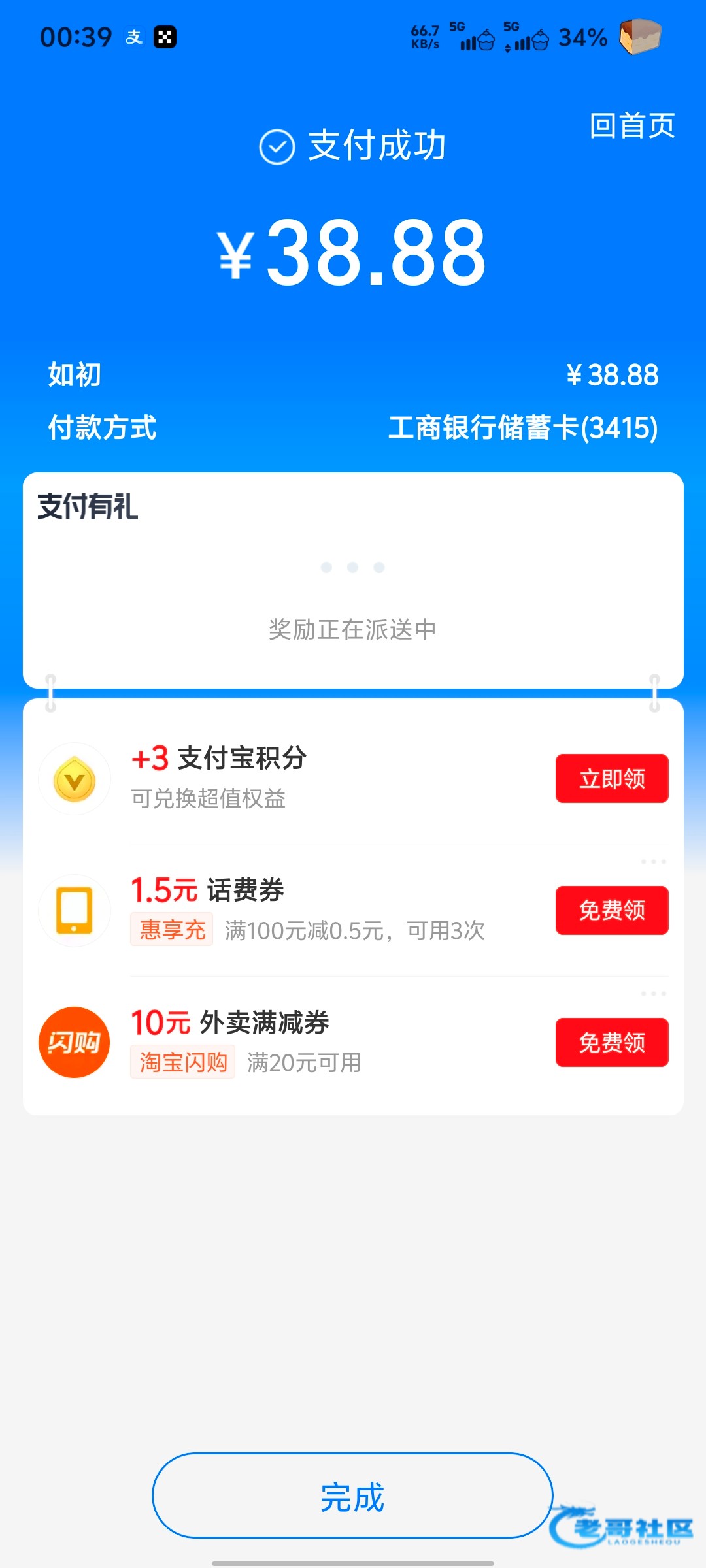Tap 完成 to finish the payment
Viewport: 706px width, 1568px height.
pyautogui.click(x=352, y=1496)
